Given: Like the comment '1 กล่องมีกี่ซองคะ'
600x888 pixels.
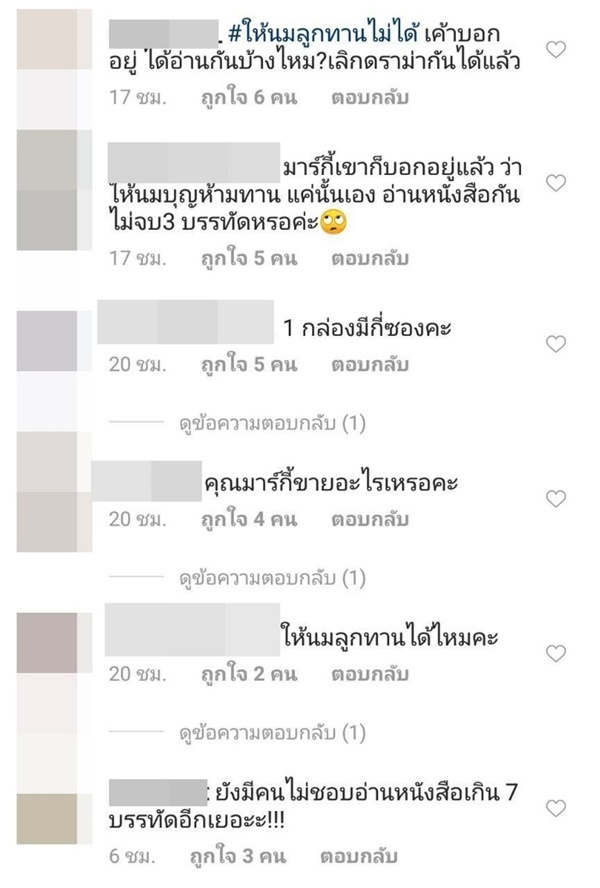Looking at the screenshot, I should tap(556, 343).
